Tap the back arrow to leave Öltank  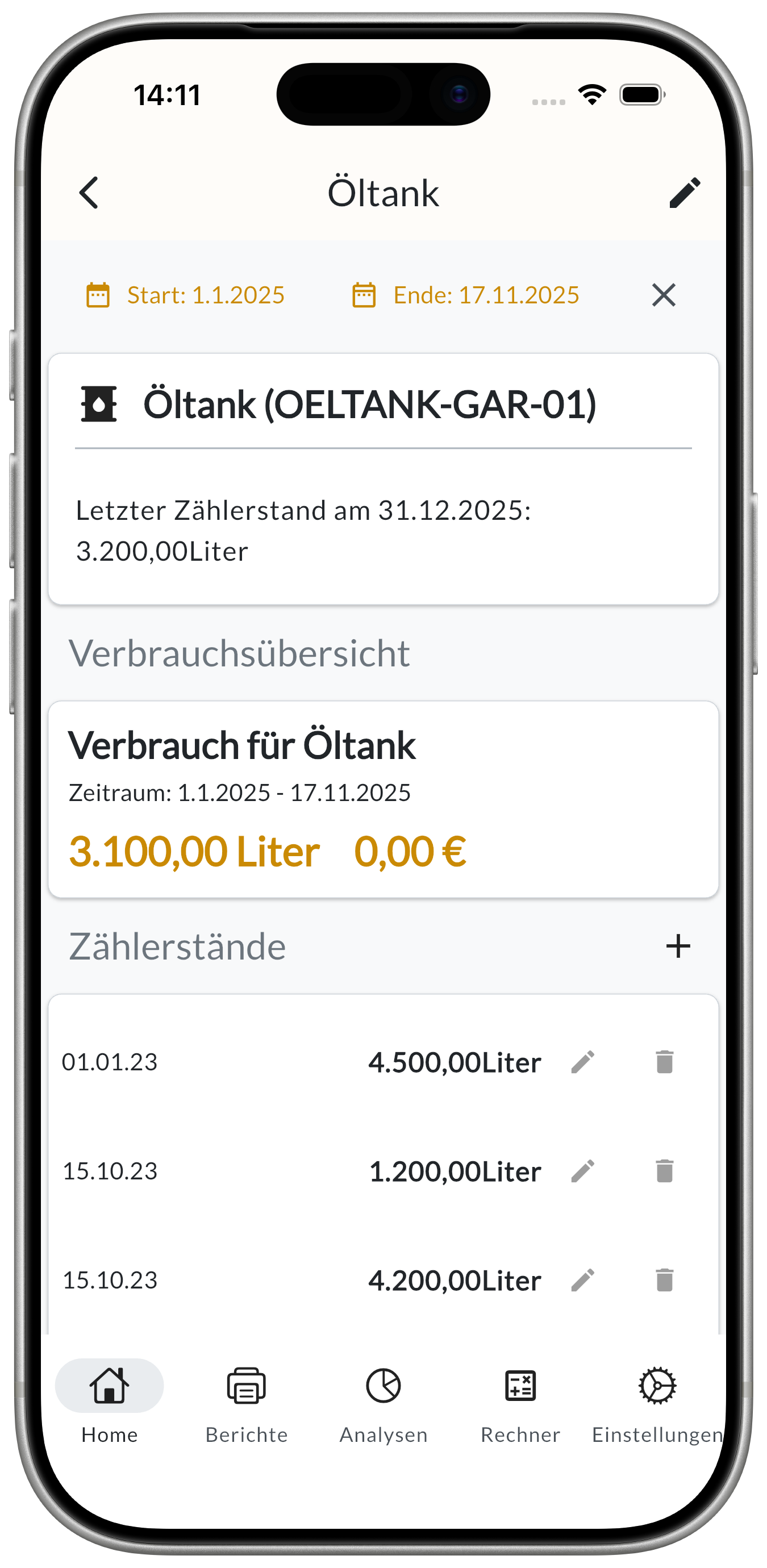tap(89, 193)
